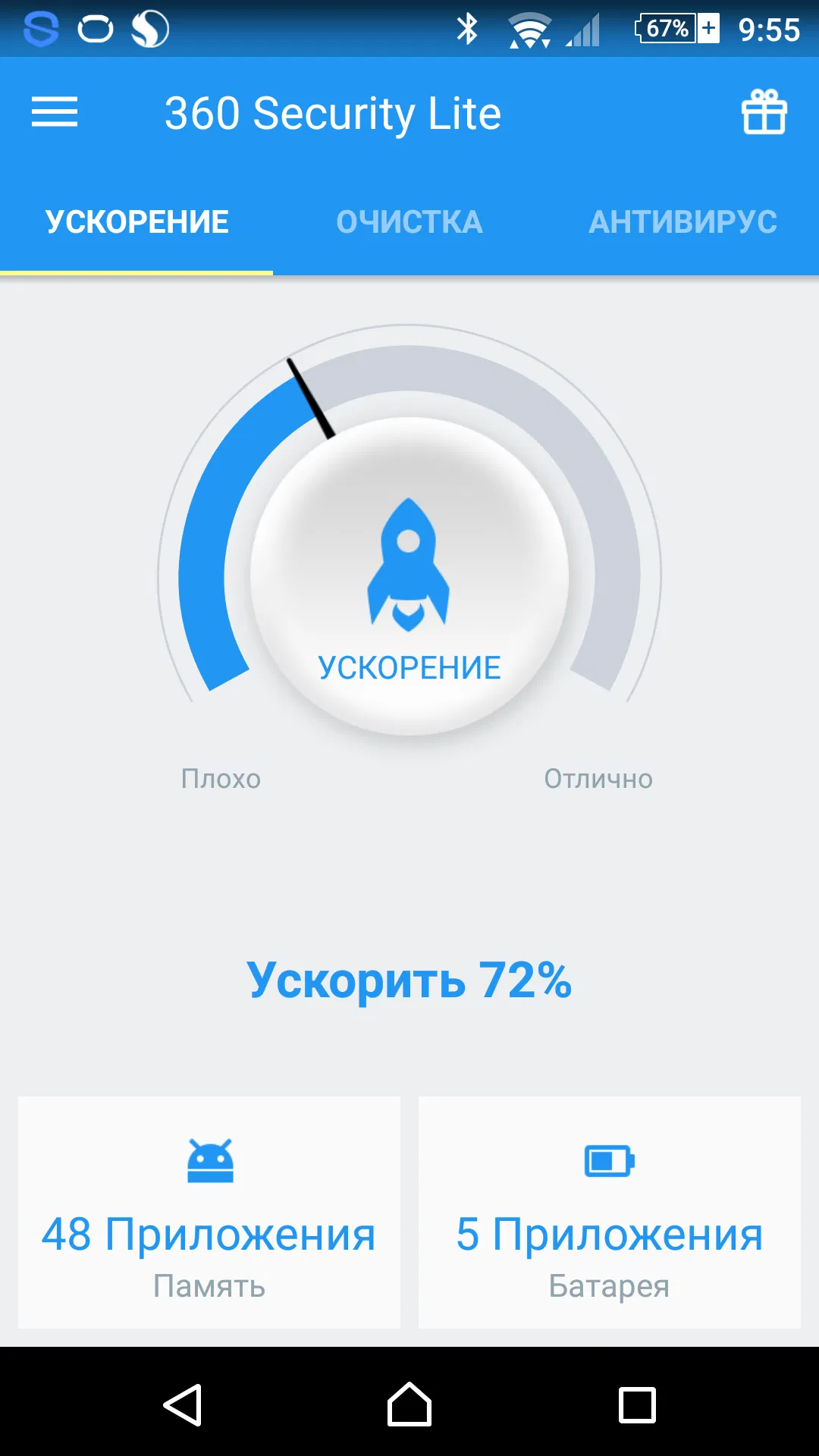Go back with the system back button
Screen dimensions: 819x1456
183,1405
